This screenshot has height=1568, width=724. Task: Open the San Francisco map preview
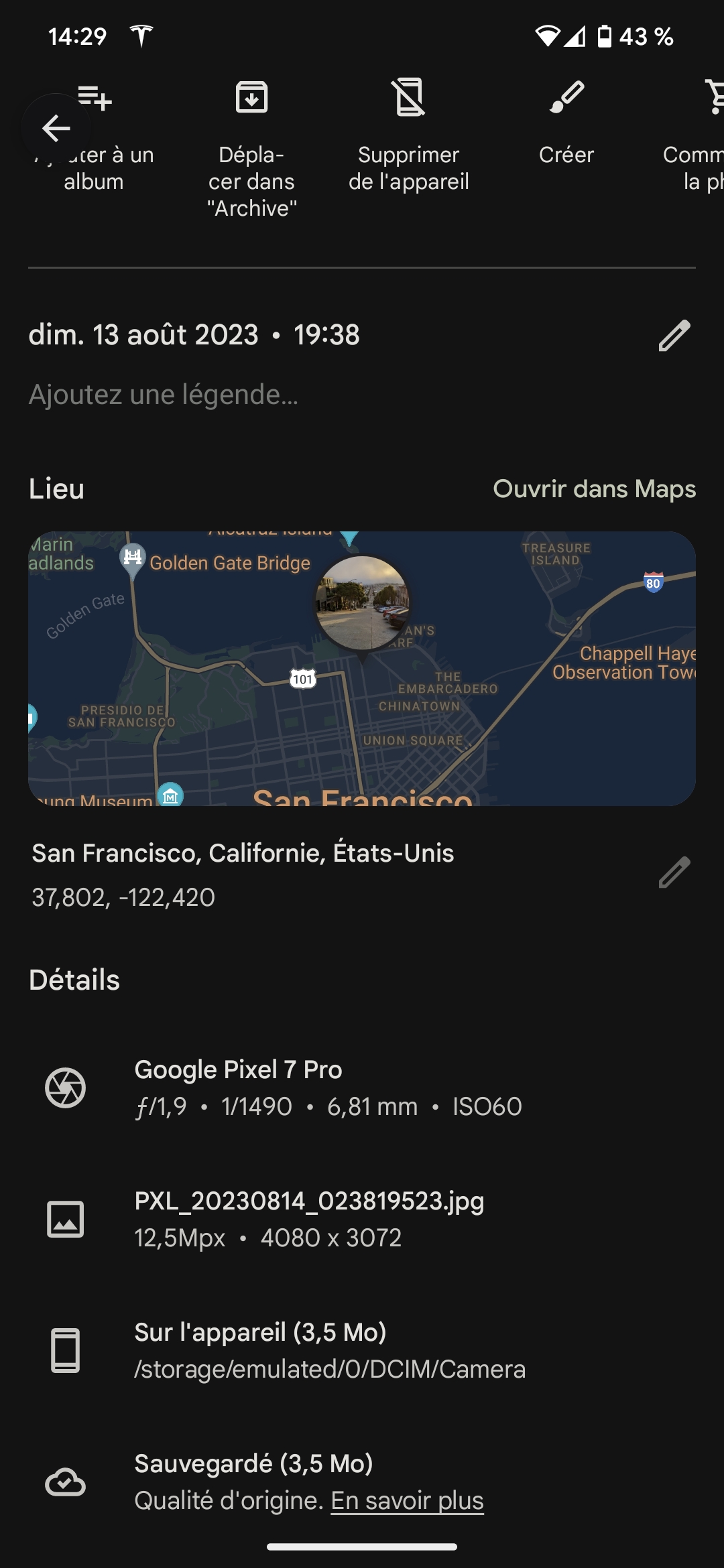pyautogui.click(x=362, y=668)
